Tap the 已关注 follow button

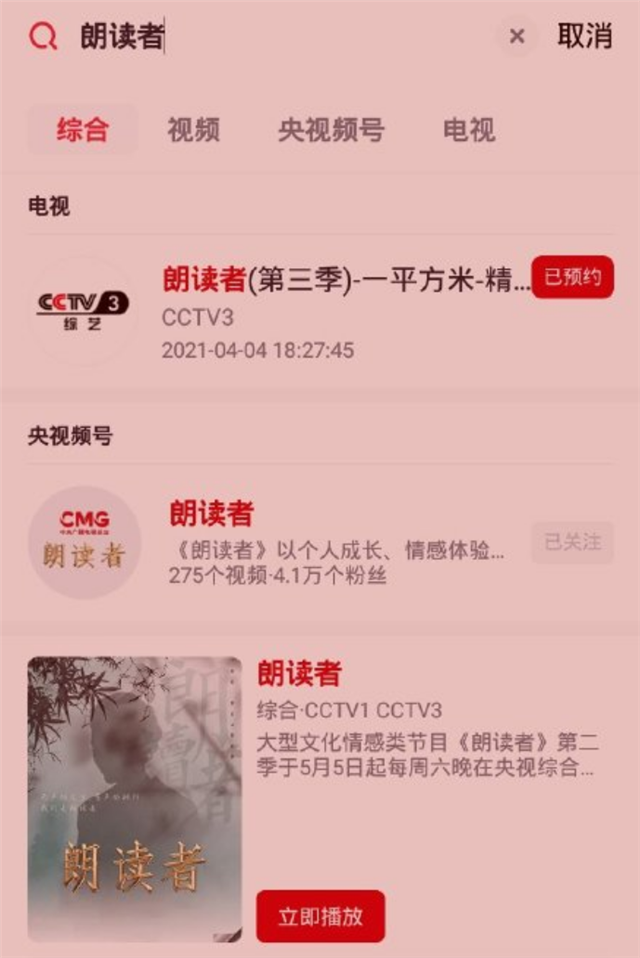(573, 543)
